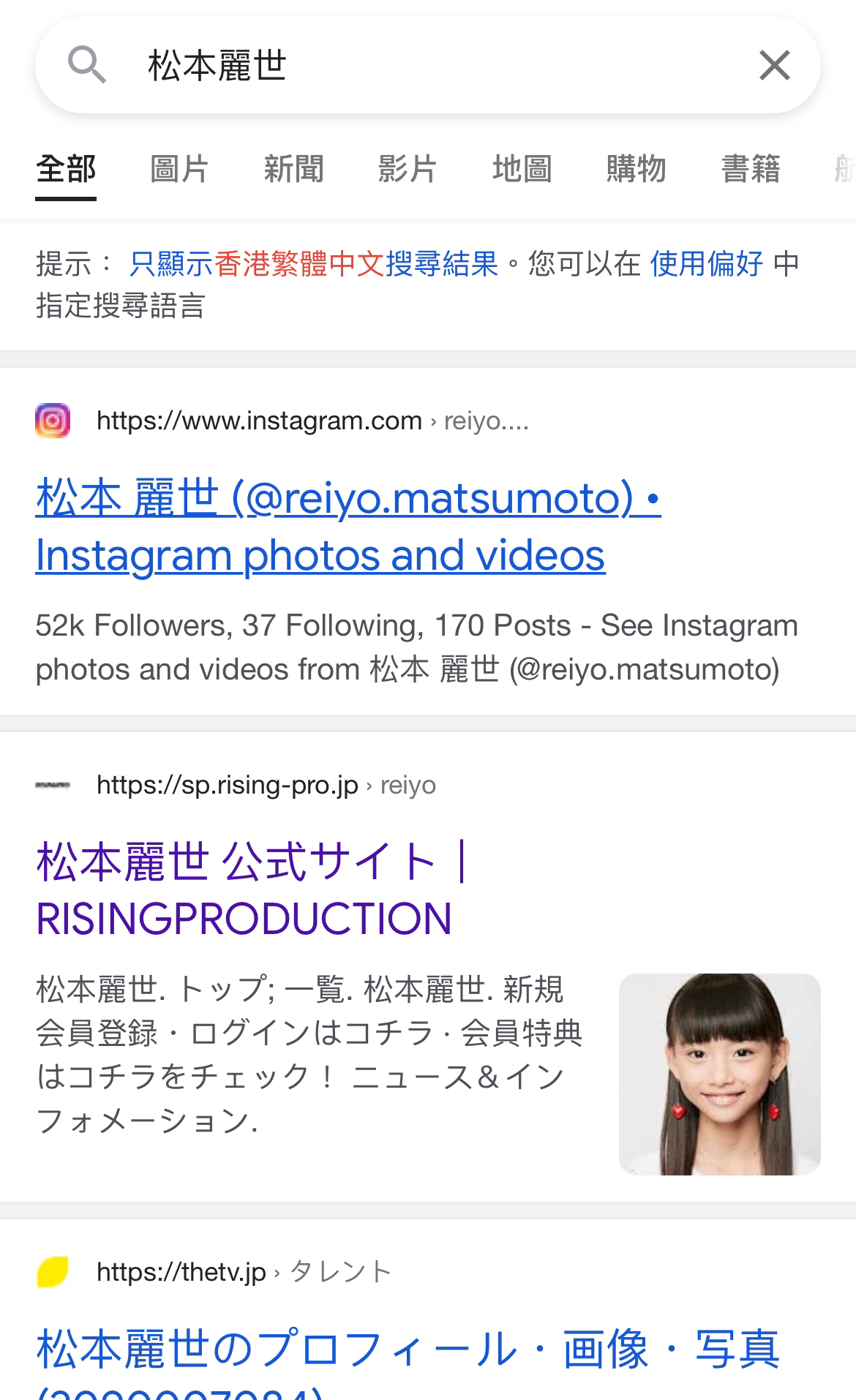
Task: Switch to the 書籍 tab
Action: click(x=750, y=169)
